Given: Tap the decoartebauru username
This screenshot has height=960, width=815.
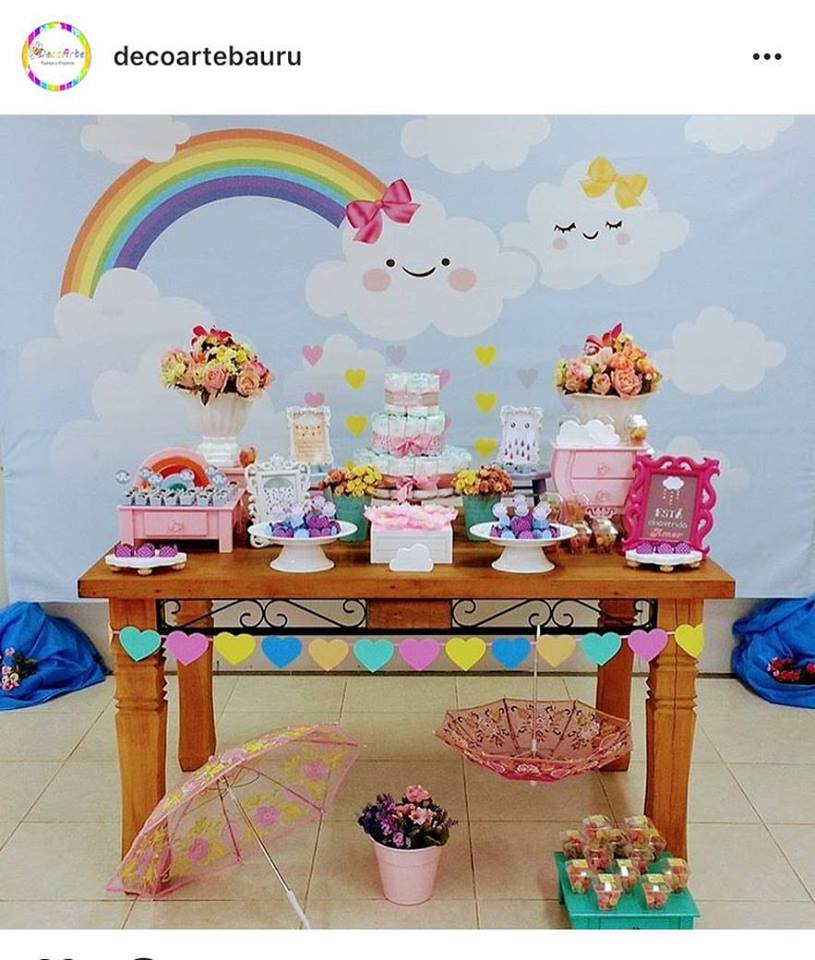Looking at the screenshot, I should click(x=207, y=56).
